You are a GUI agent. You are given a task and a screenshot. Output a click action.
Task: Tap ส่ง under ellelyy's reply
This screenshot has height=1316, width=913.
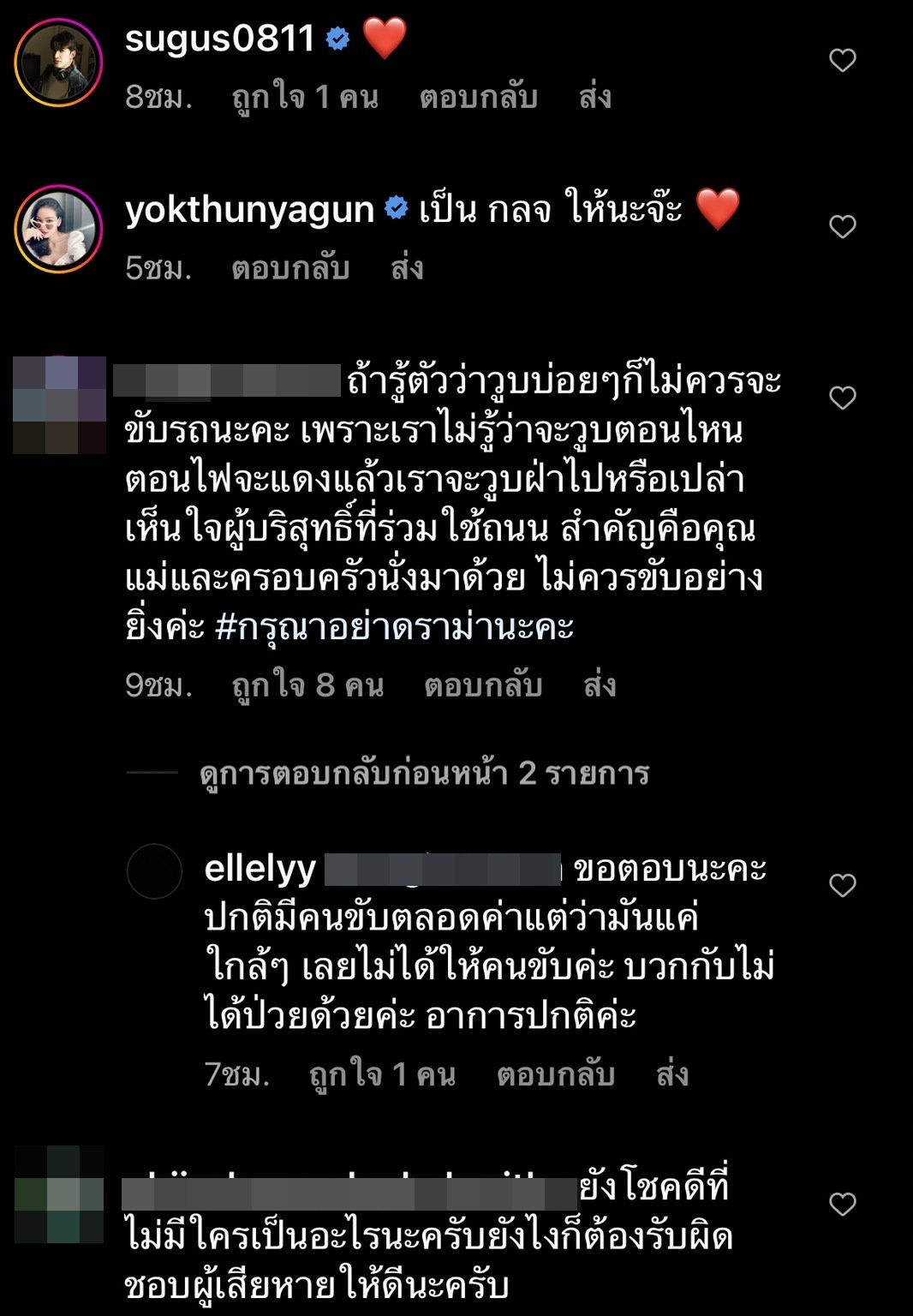click(672, 1074)
